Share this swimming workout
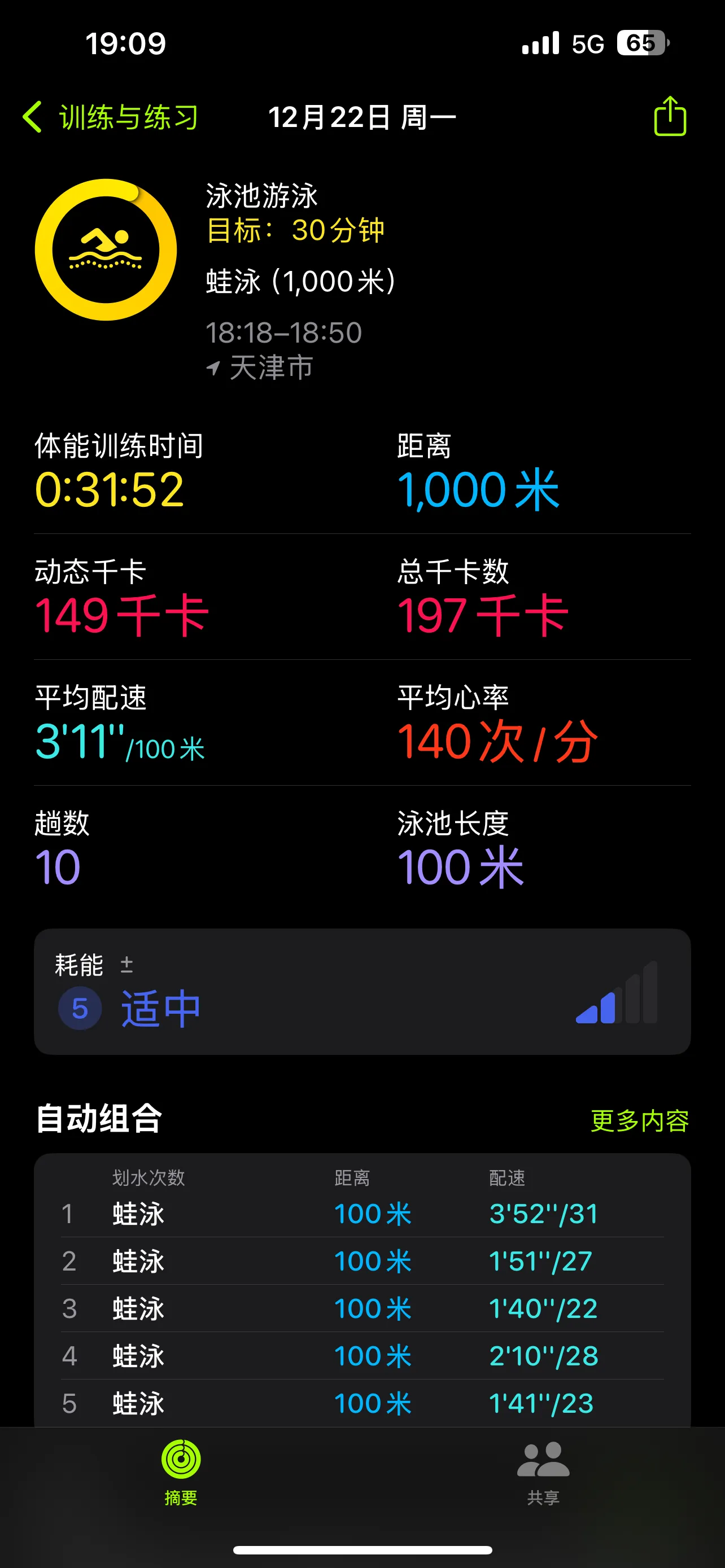Screen dimensions: 725x1568 (x=670, y=116)
